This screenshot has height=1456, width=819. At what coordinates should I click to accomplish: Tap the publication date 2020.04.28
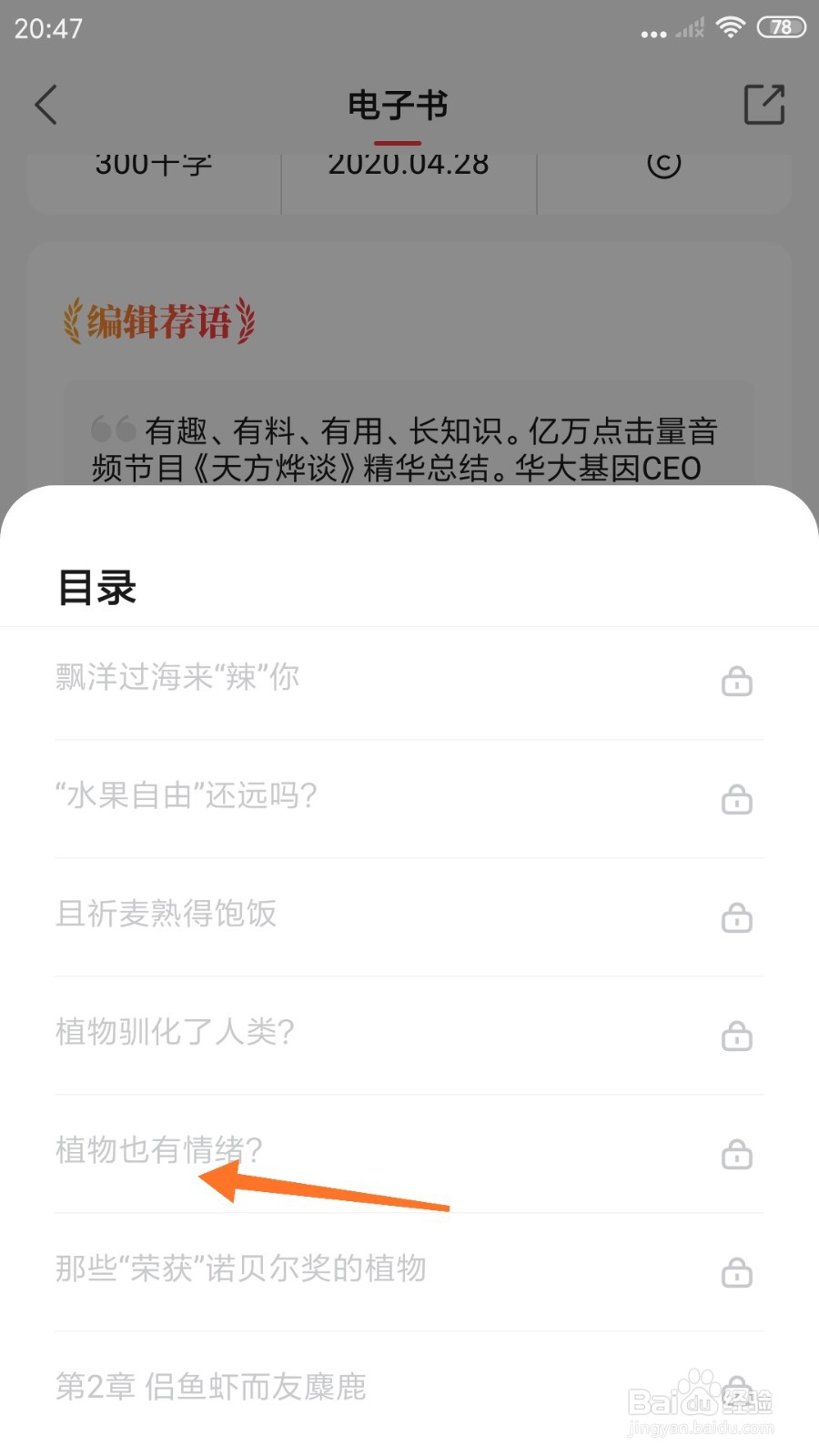[408, 162]
